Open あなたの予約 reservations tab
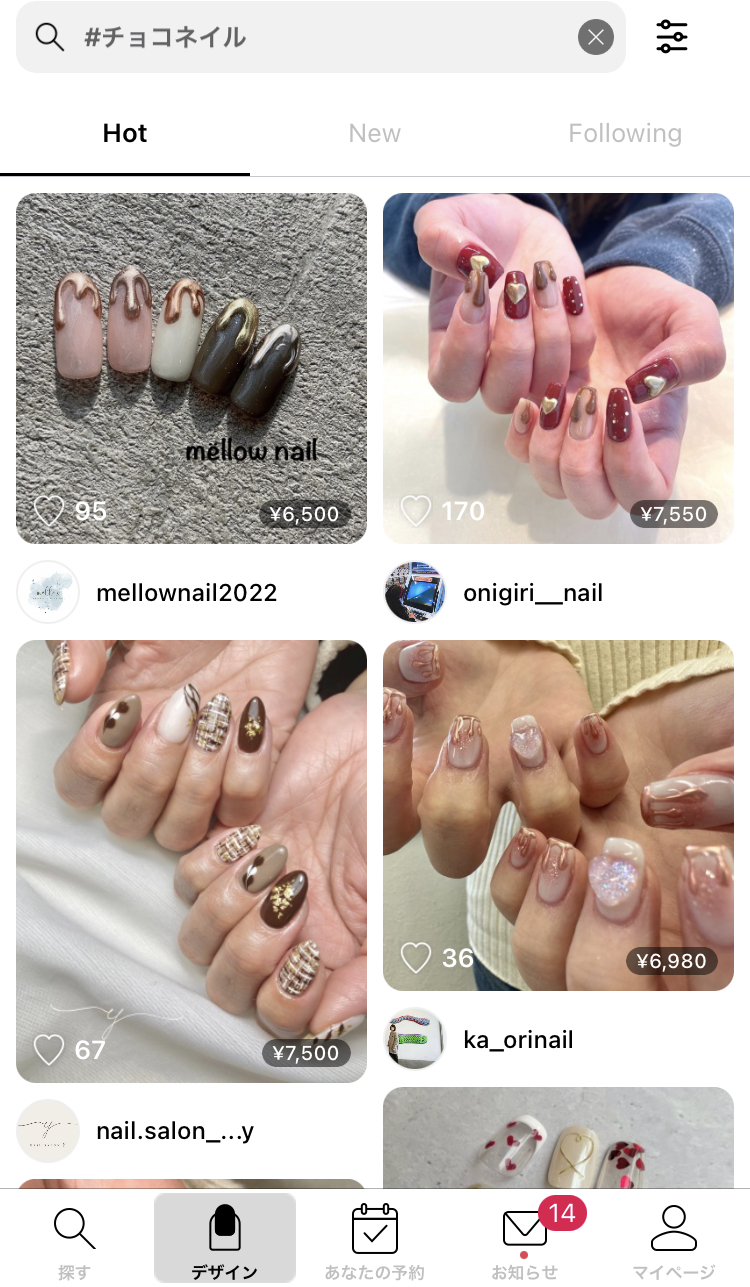 [374, 1240]
